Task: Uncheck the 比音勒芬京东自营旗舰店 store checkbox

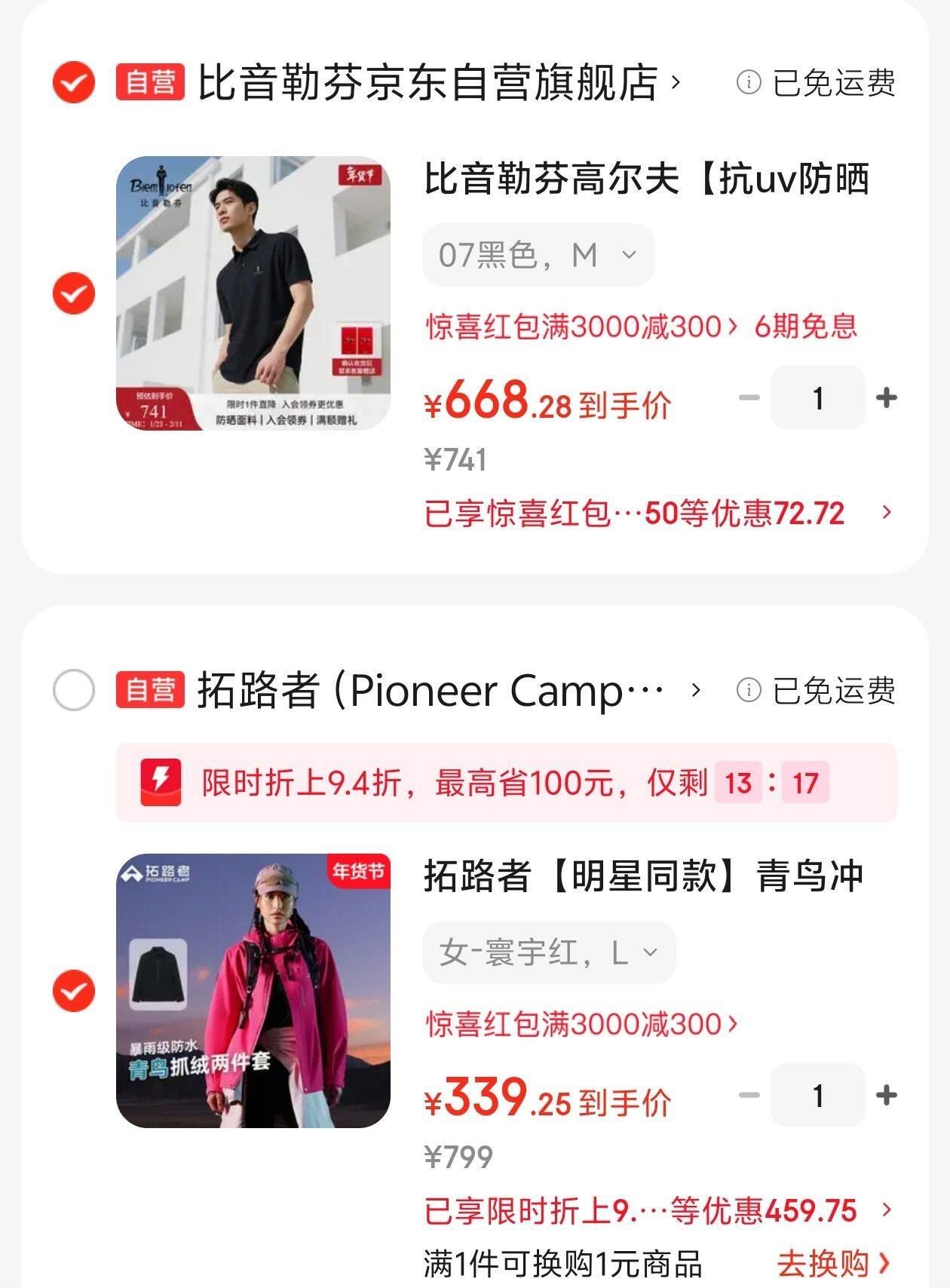Action: pos(74,82)
